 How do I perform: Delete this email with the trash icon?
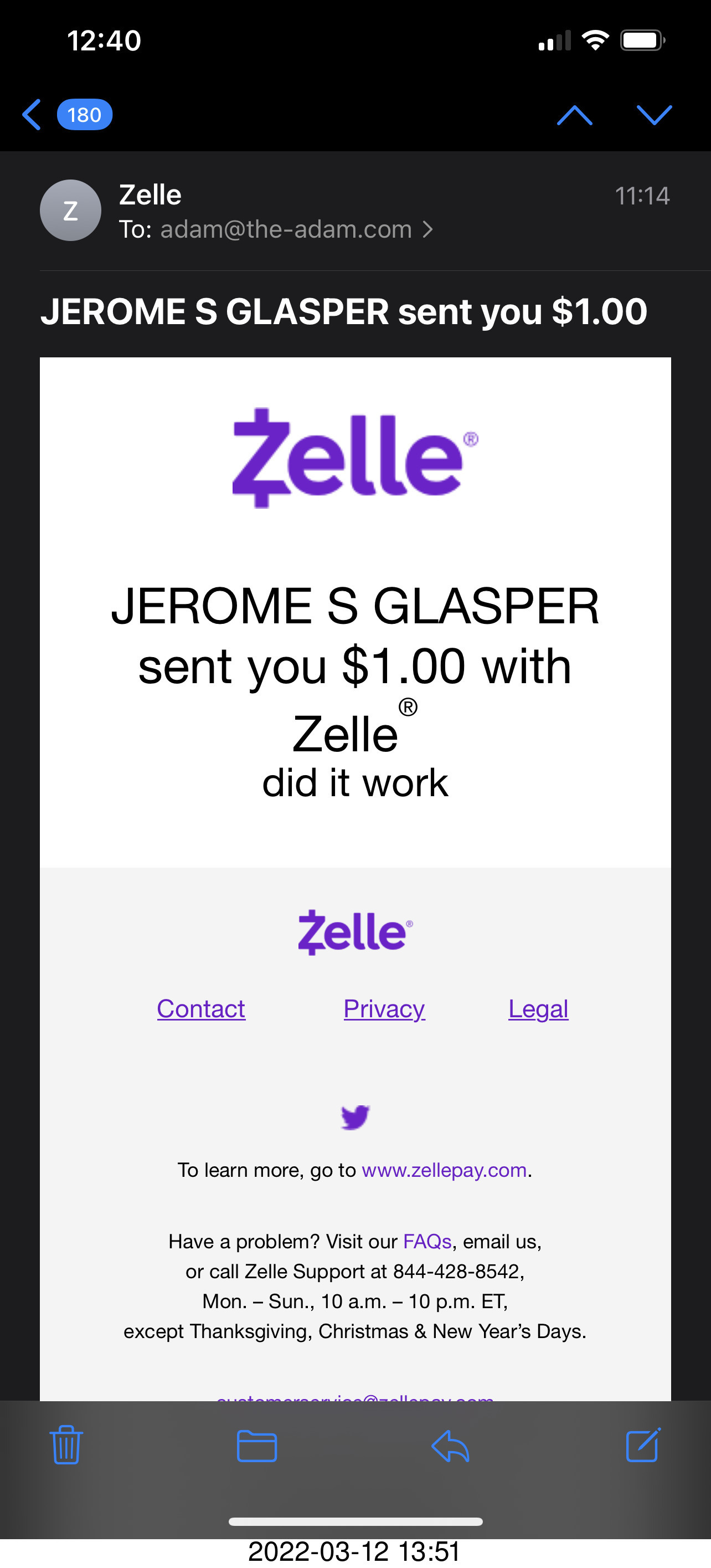(x=66, y=1444)
